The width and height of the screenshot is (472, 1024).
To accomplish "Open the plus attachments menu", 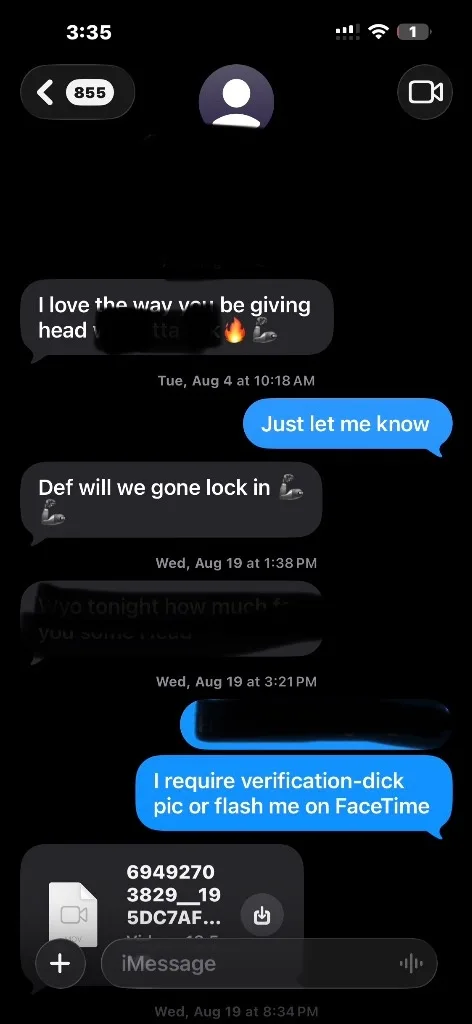I will (60, 963).
